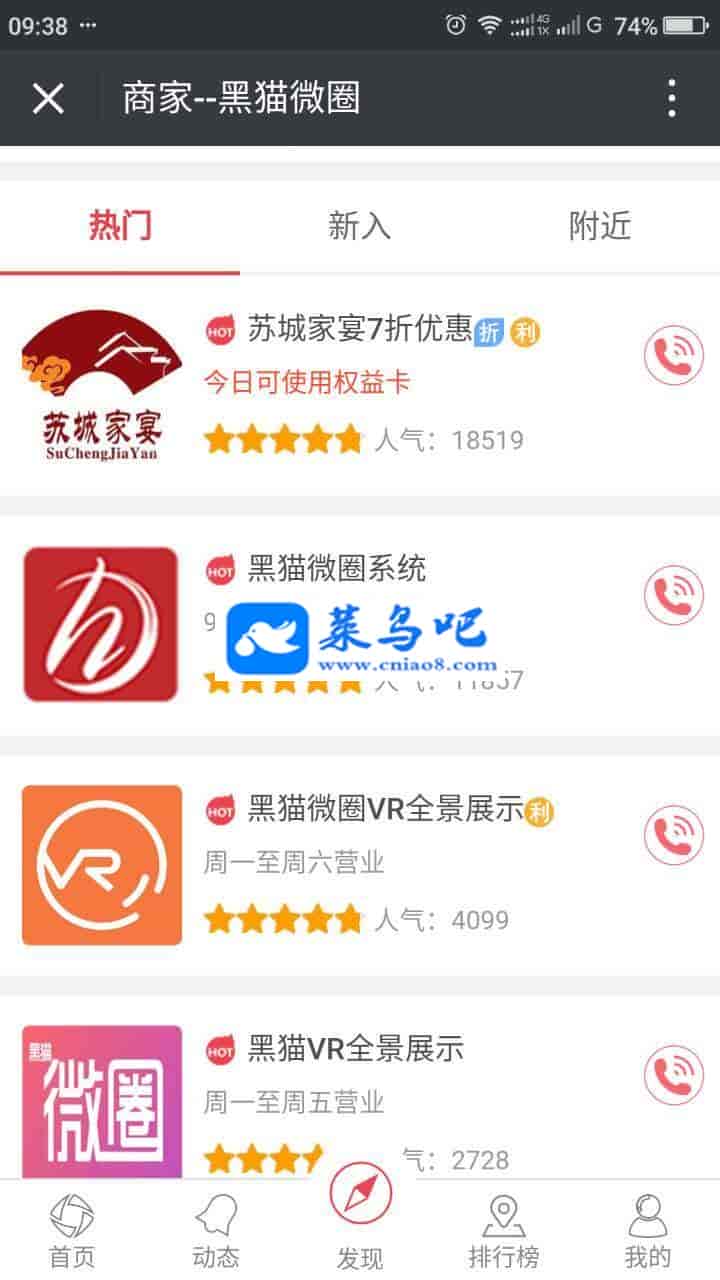Select the 热门 tab
720x1280 pixels.
click(120, 226)
